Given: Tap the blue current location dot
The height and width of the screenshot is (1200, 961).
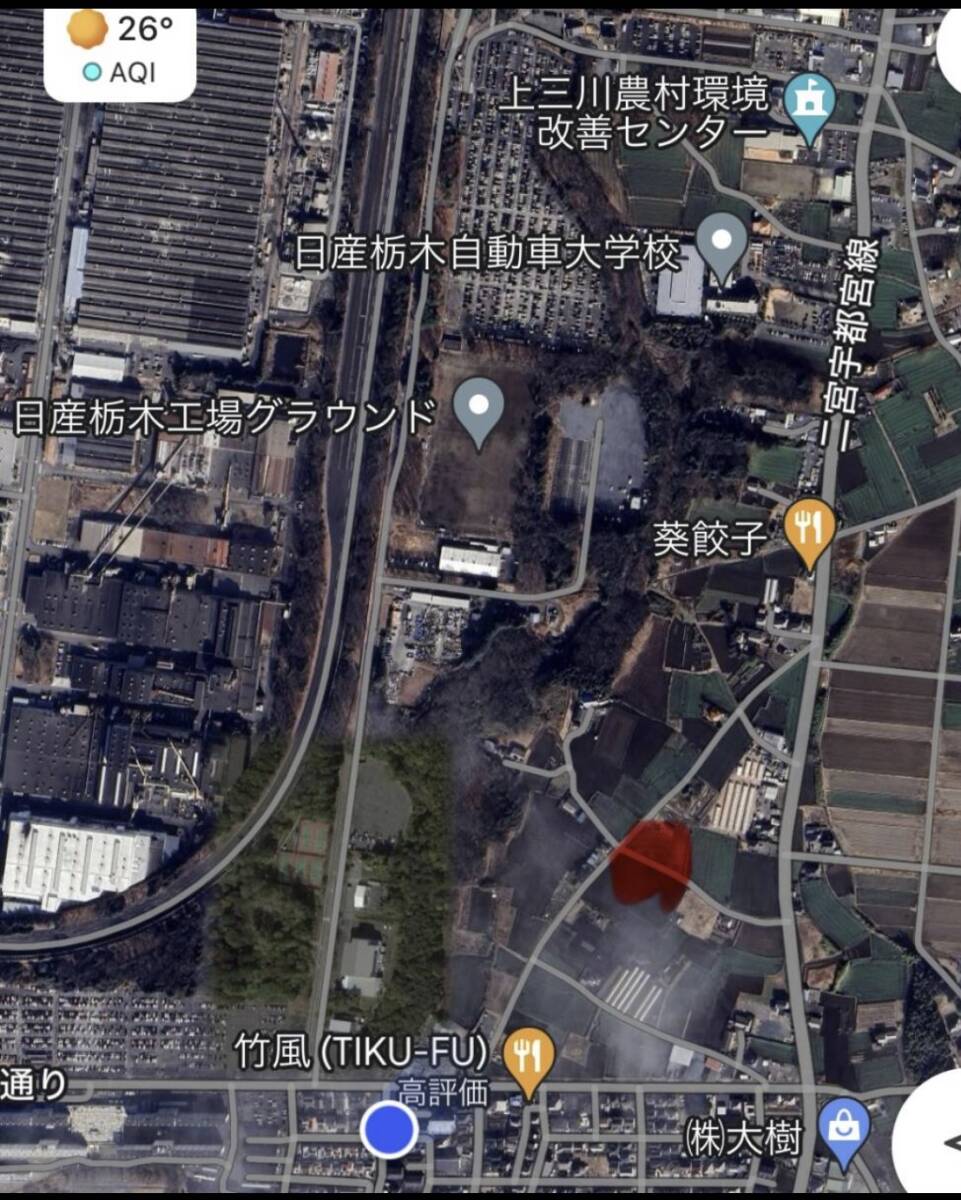Looking at the screenshot, I should [x=389, y=1130].
